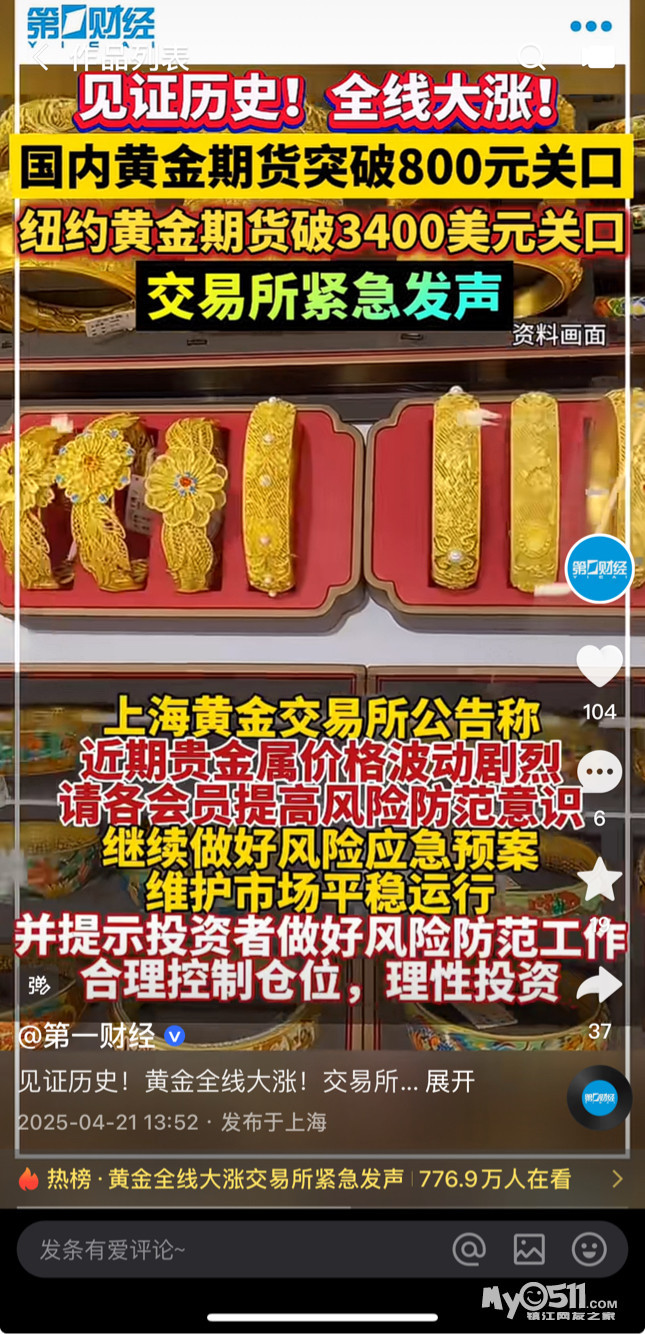Open the spinning music disc icon
Screen dimensions: 645x1334
(599, 1097)
